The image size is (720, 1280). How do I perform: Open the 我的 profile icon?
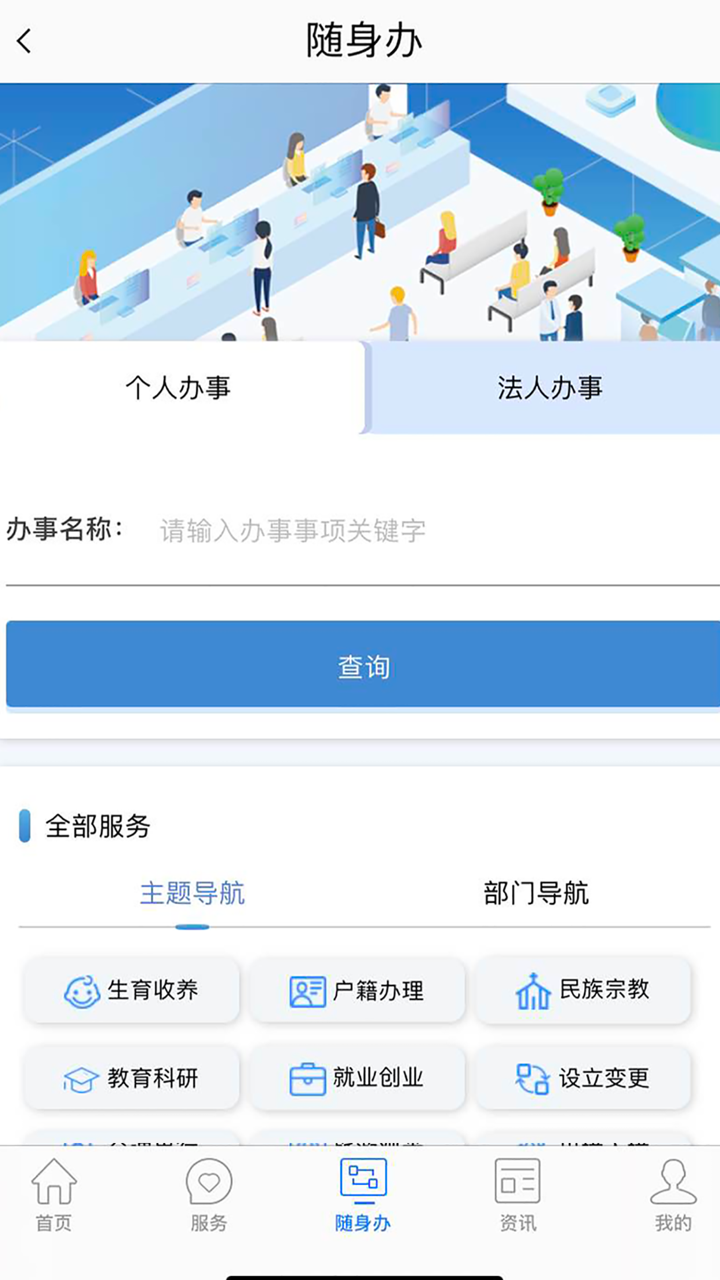click(671, 1189)
